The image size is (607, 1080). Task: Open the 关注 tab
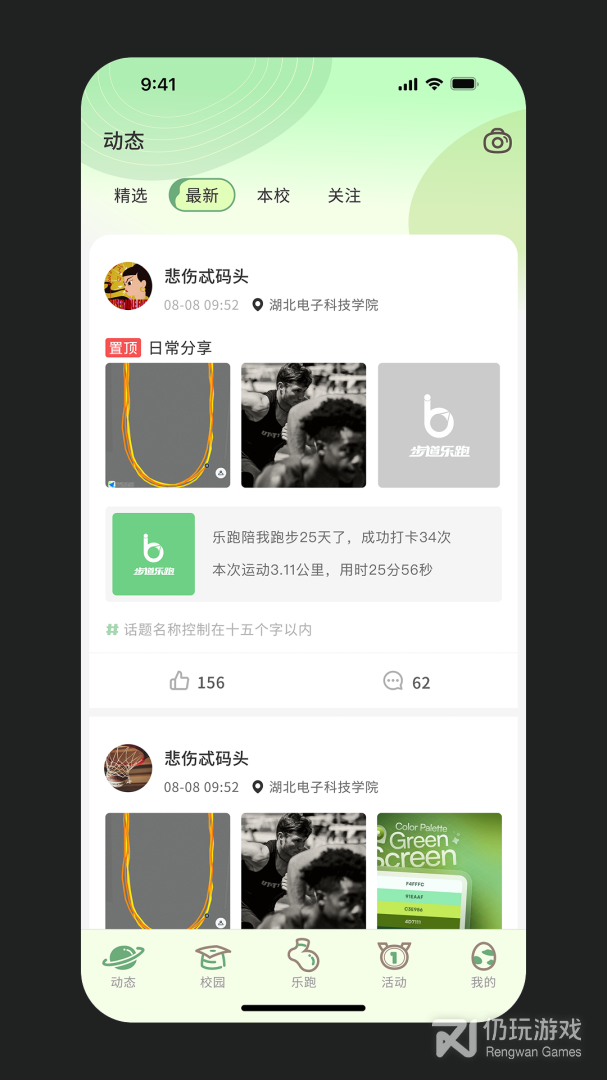[x=344, y=196]
